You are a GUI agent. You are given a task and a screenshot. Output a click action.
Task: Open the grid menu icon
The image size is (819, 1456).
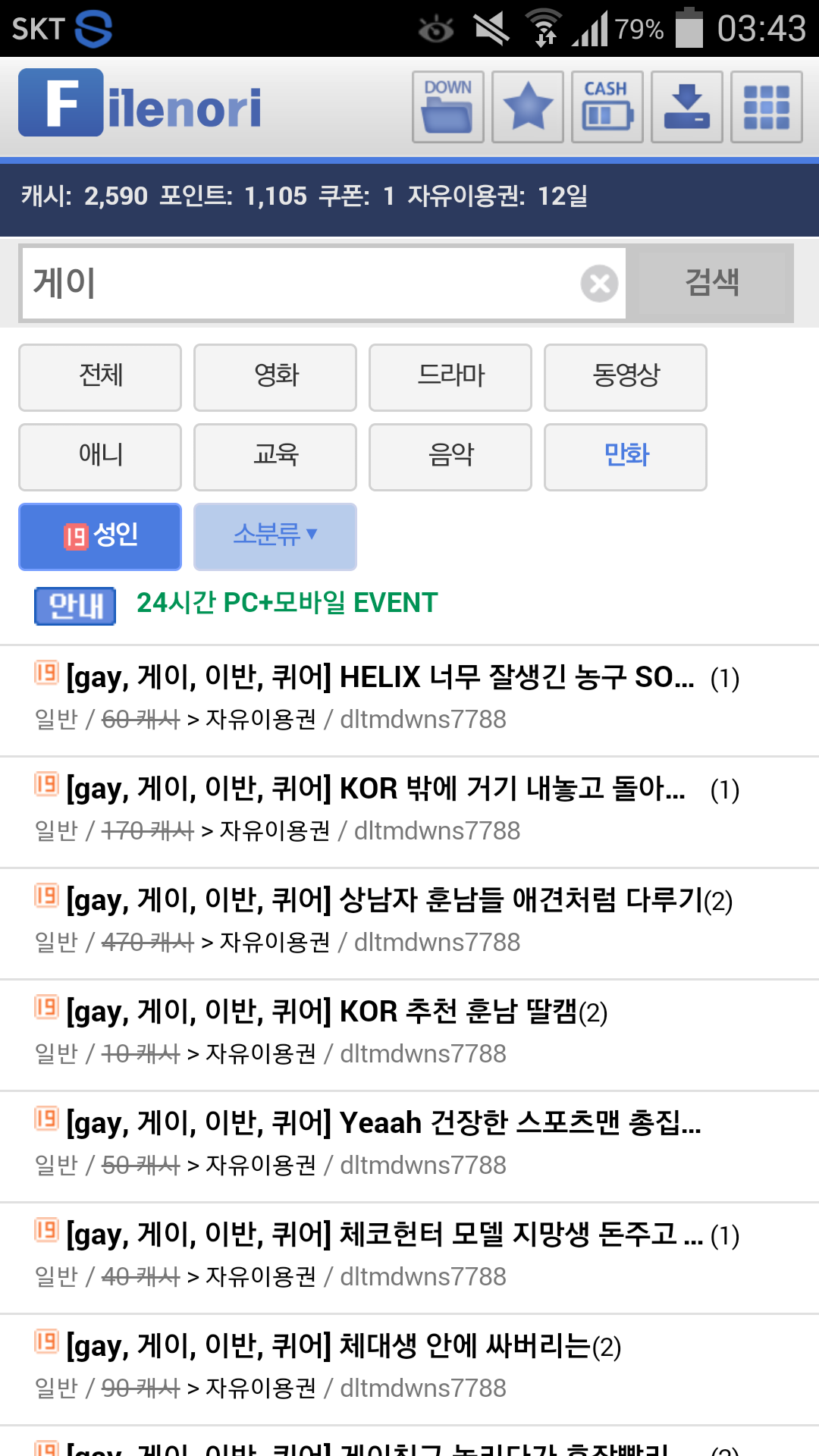(x=767, y=107)
